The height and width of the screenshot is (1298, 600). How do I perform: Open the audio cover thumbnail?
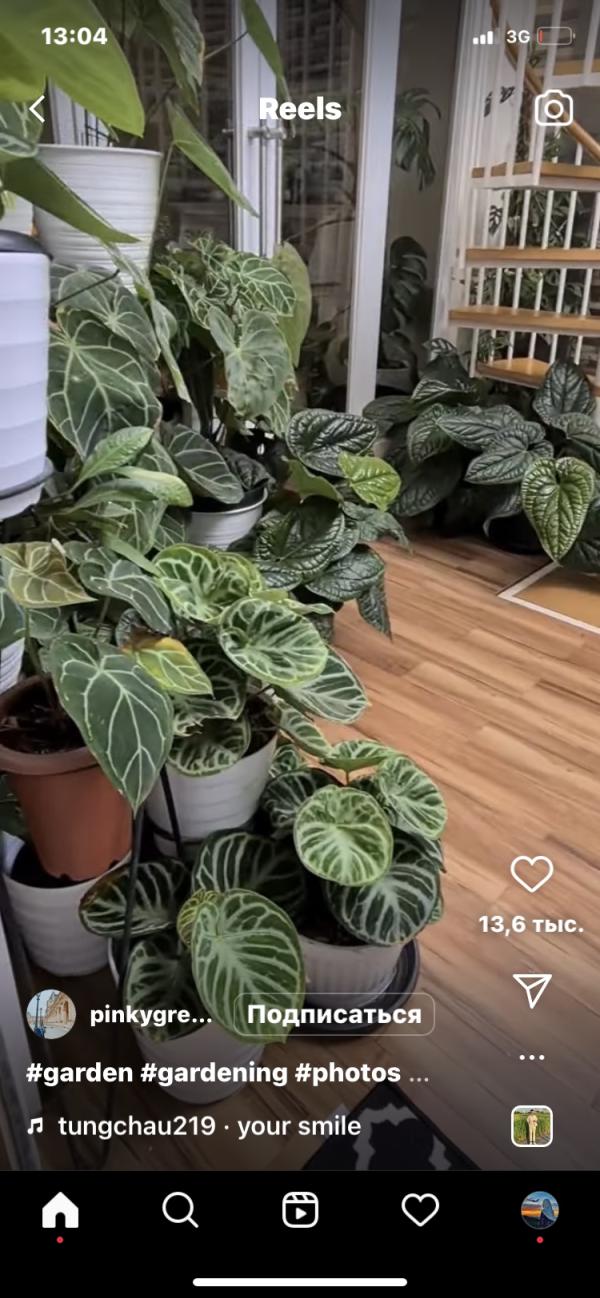(532, 1126)
